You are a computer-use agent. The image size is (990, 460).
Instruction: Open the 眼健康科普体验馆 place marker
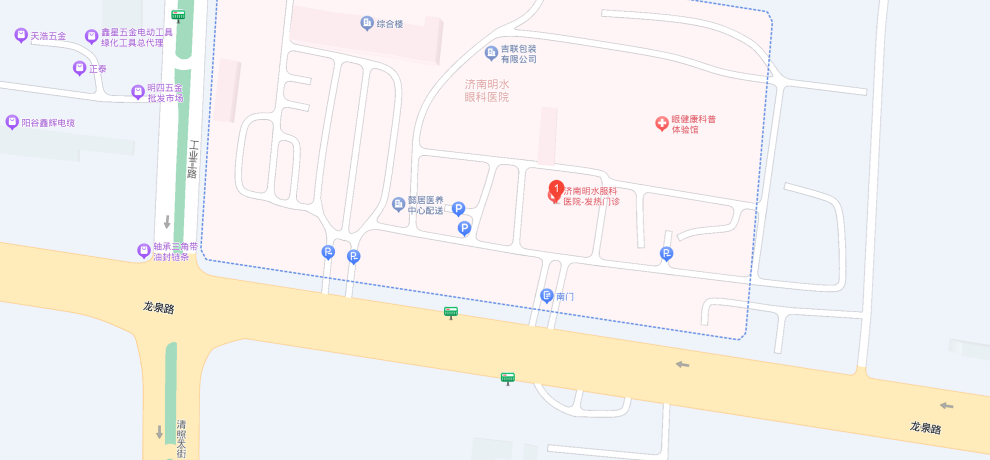click(x=662, y=123)
